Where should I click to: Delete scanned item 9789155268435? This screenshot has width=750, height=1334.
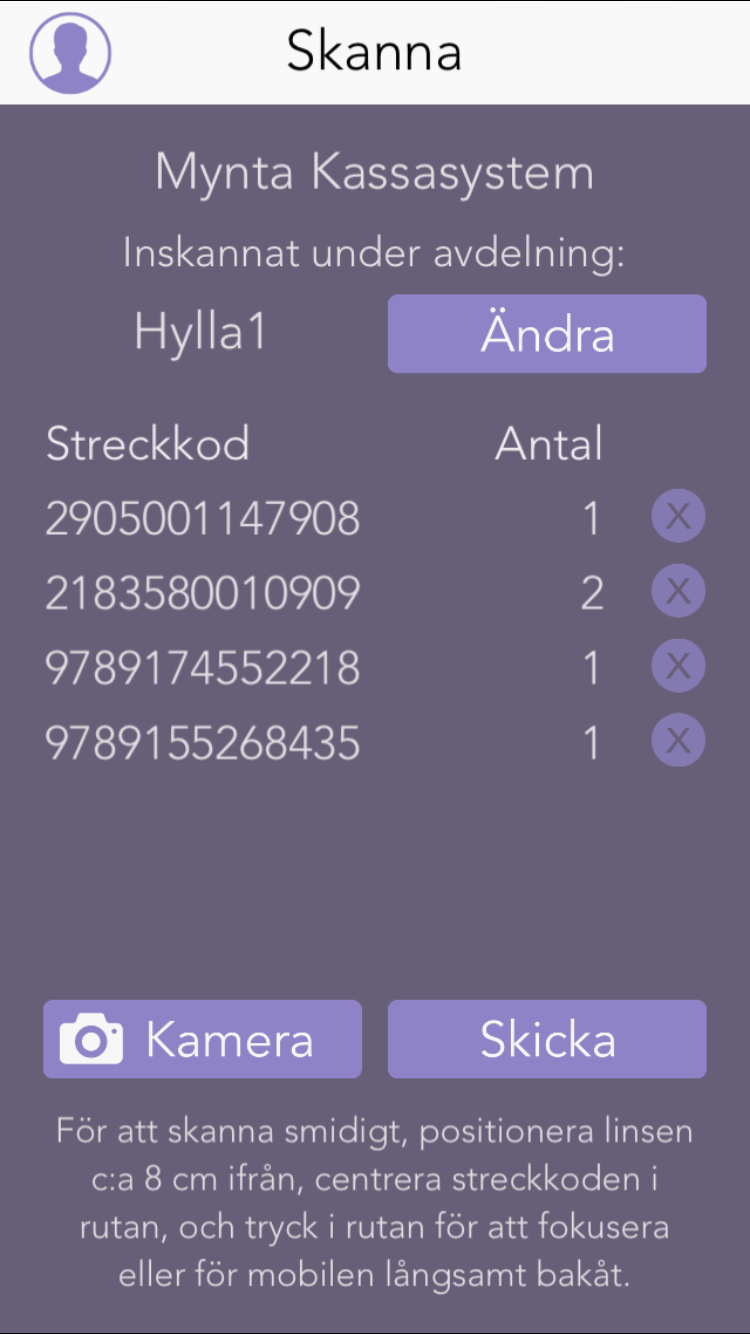point(678,741)
